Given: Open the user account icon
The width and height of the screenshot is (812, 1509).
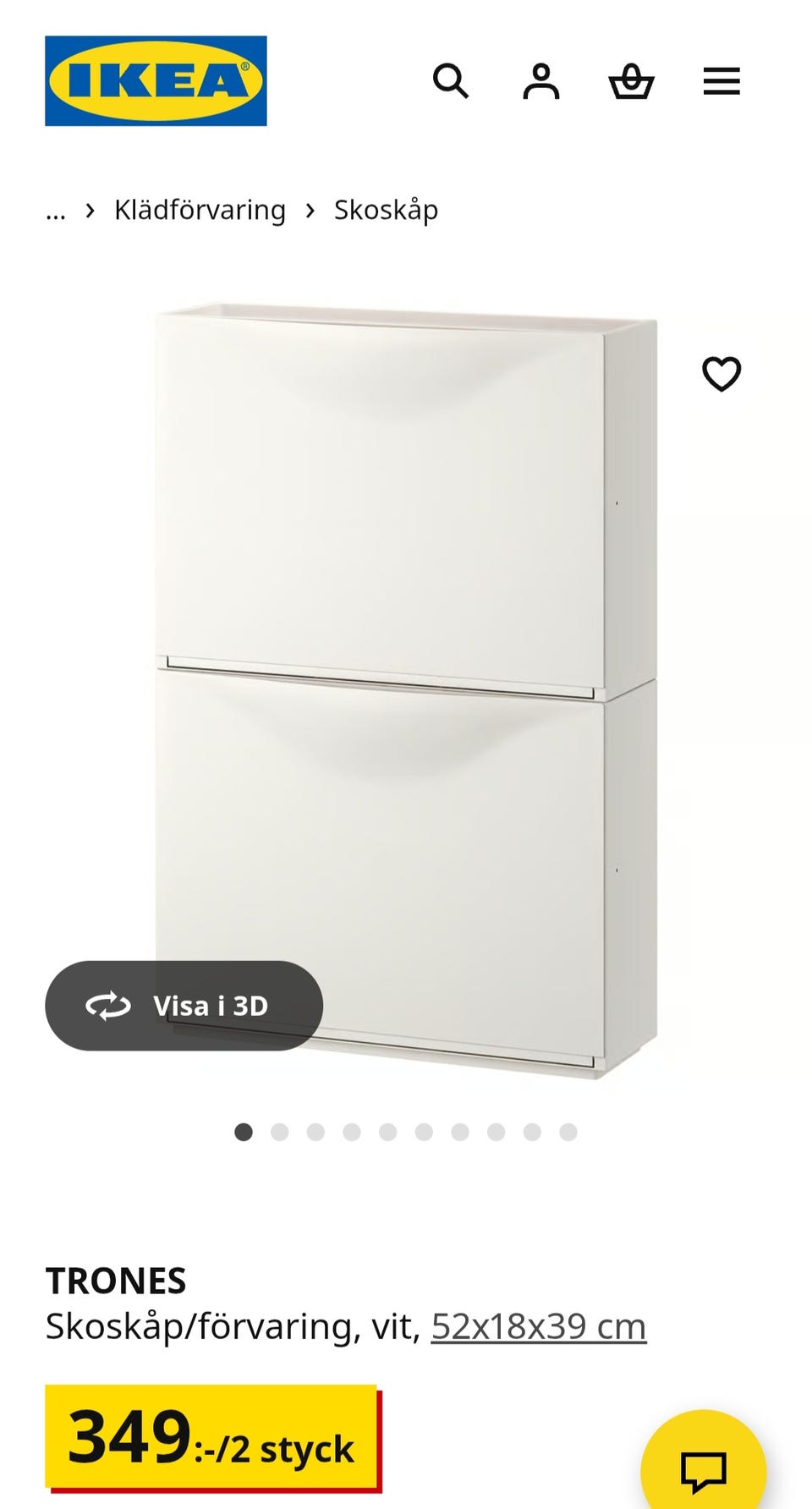Looking at the screenshot, I should [541, 81].
